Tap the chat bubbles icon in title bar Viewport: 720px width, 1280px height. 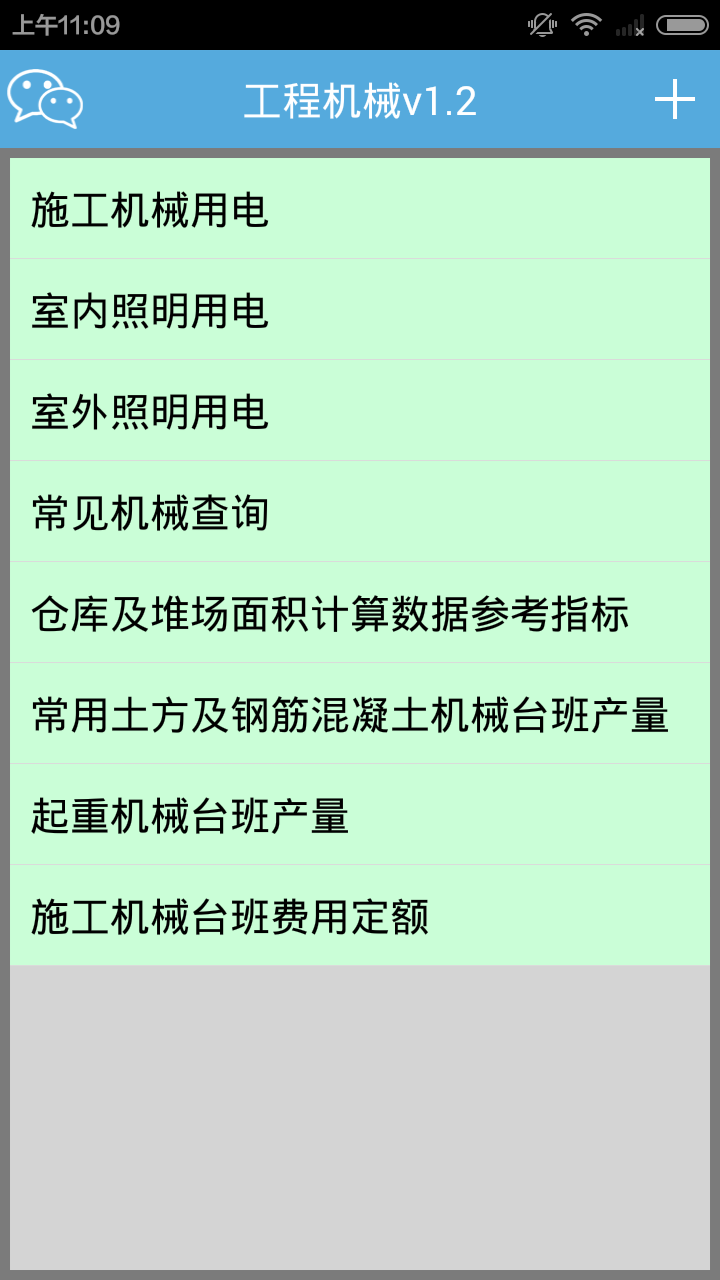(x=46, y=99)
